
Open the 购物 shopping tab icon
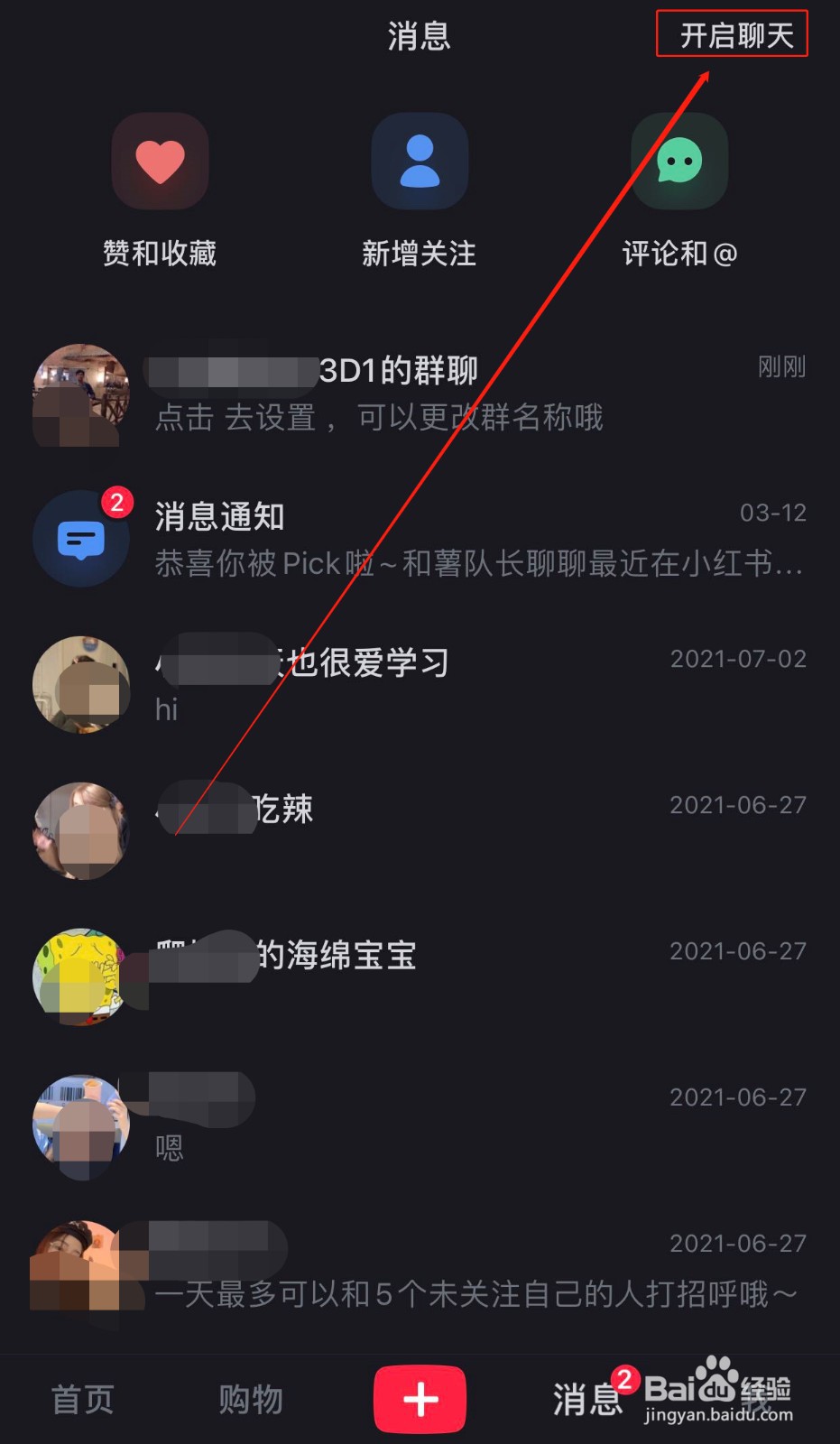point(251,1399)
